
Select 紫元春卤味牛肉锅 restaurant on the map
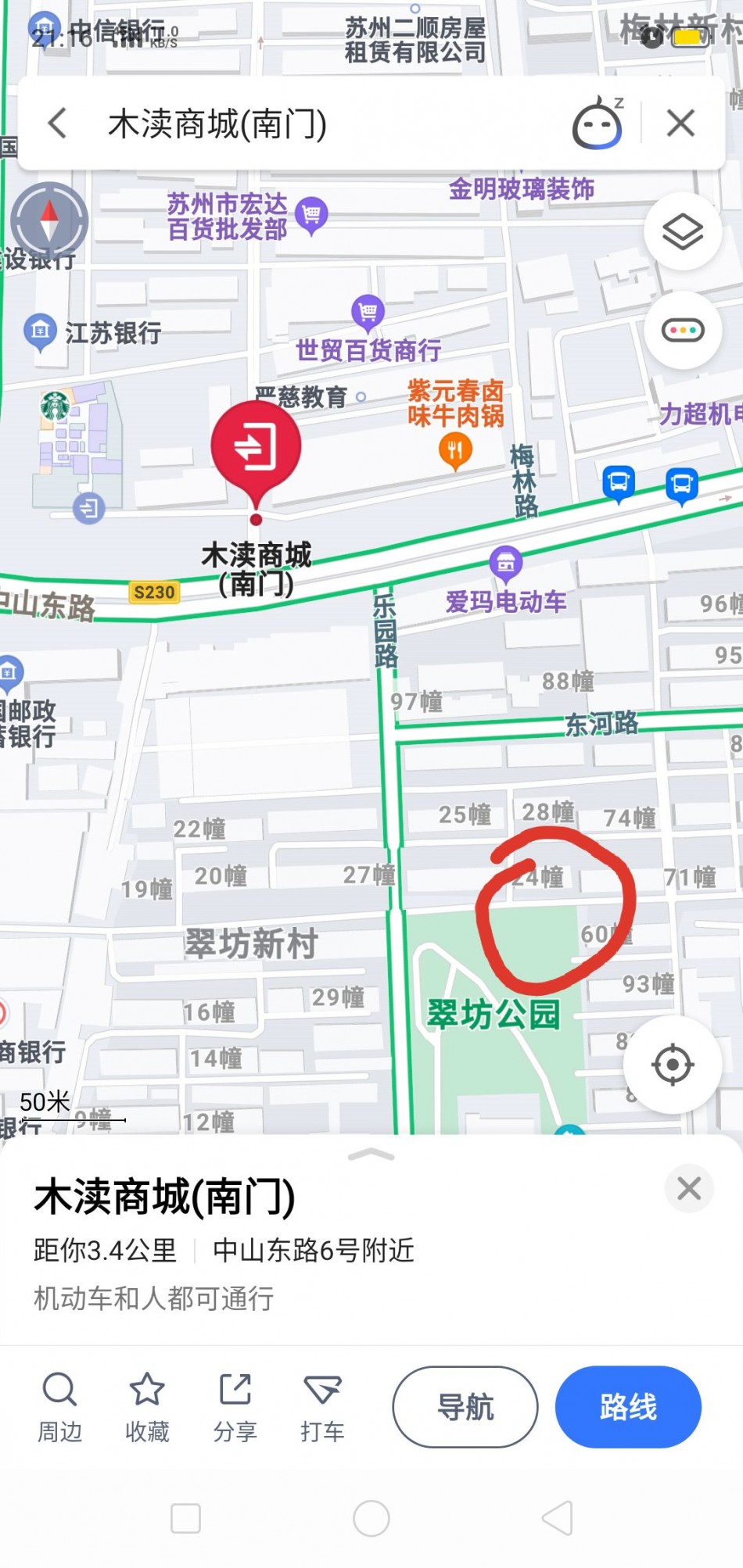tap(455, 449)
